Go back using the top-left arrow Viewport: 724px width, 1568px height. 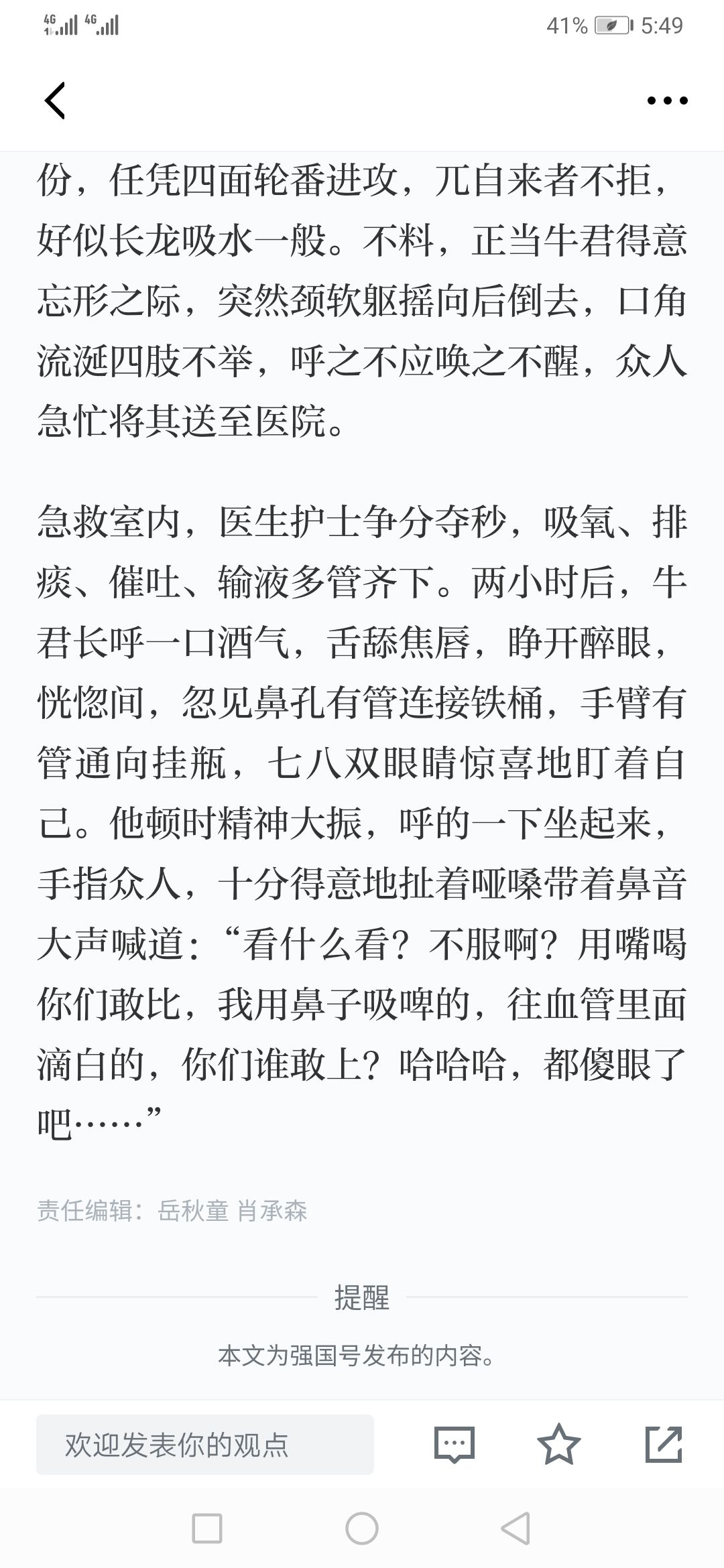tap(55, 101)
